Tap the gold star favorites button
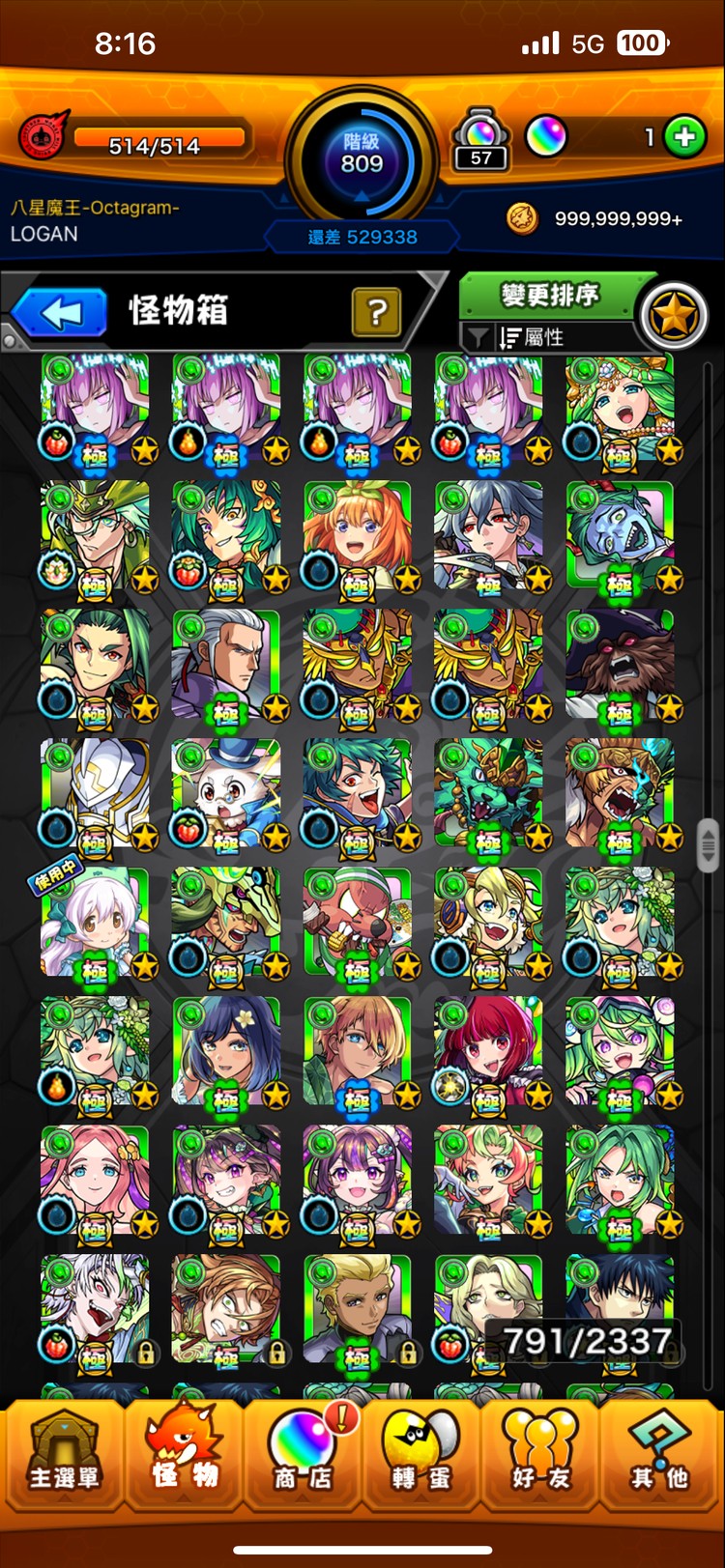Screen dimensions: 725x1568 pos(674,316)
